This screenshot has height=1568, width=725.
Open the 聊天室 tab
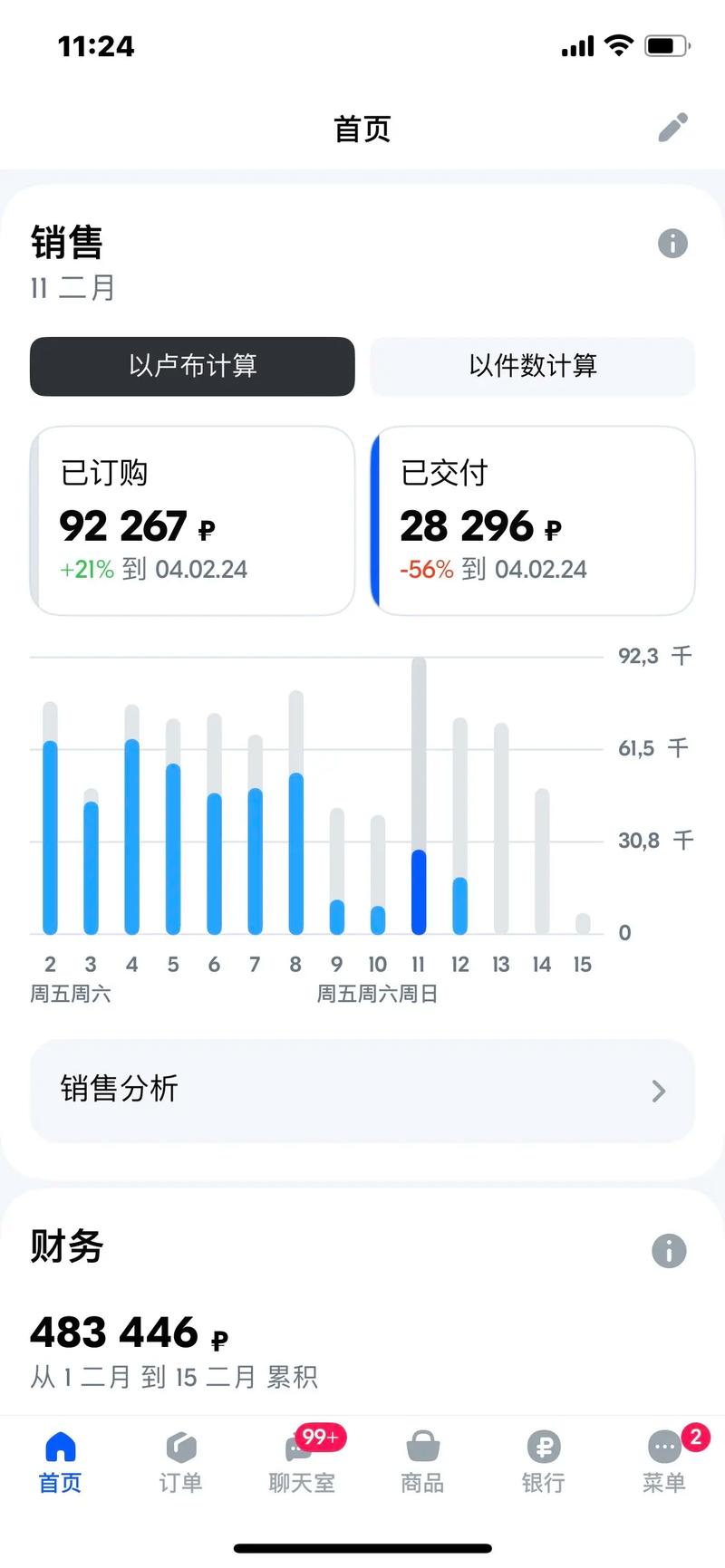(302, 1462)
